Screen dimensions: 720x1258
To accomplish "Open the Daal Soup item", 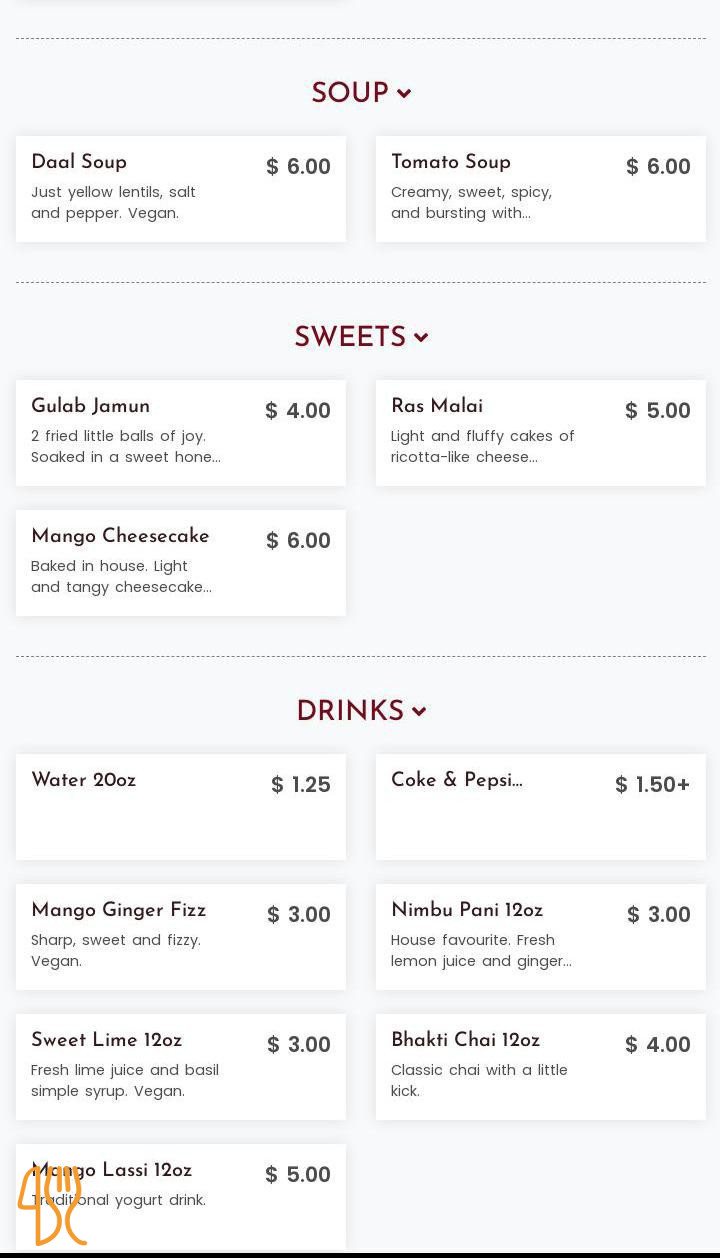I will 181,189.
